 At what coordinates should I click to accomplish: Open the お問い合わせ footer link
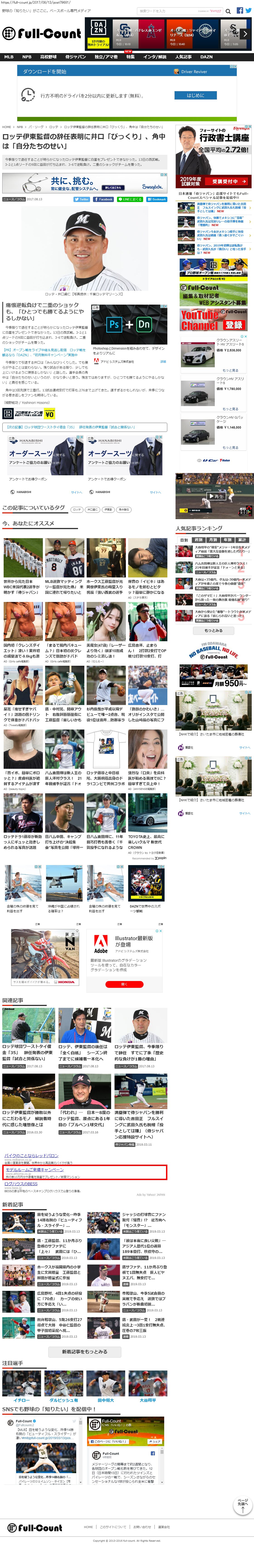click(x=142, y=1527)
